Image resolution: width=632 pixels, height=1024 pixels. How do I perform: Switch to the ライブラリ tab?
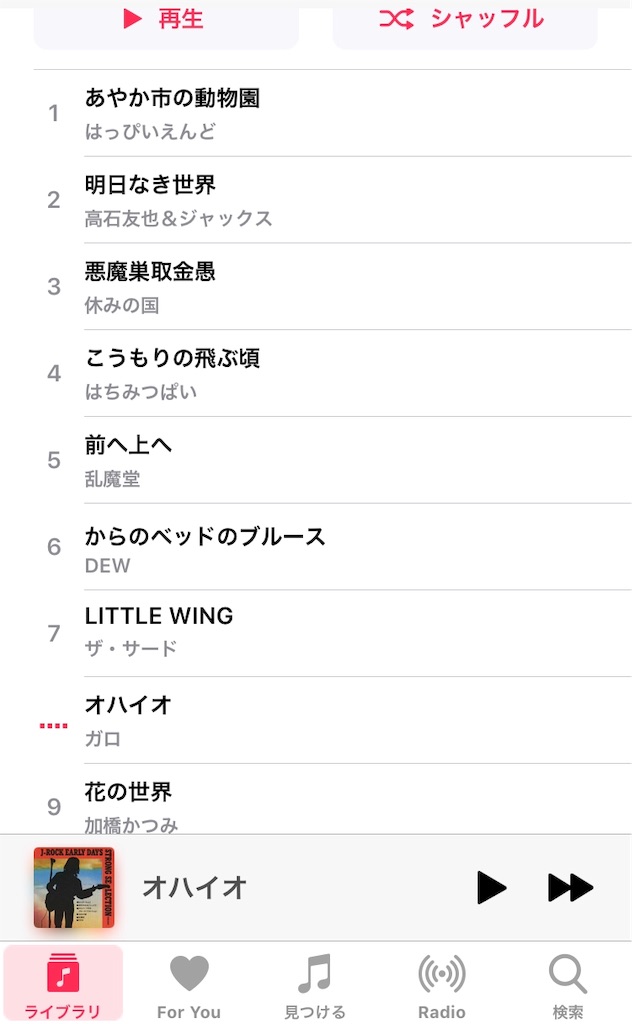pos(63,984)
